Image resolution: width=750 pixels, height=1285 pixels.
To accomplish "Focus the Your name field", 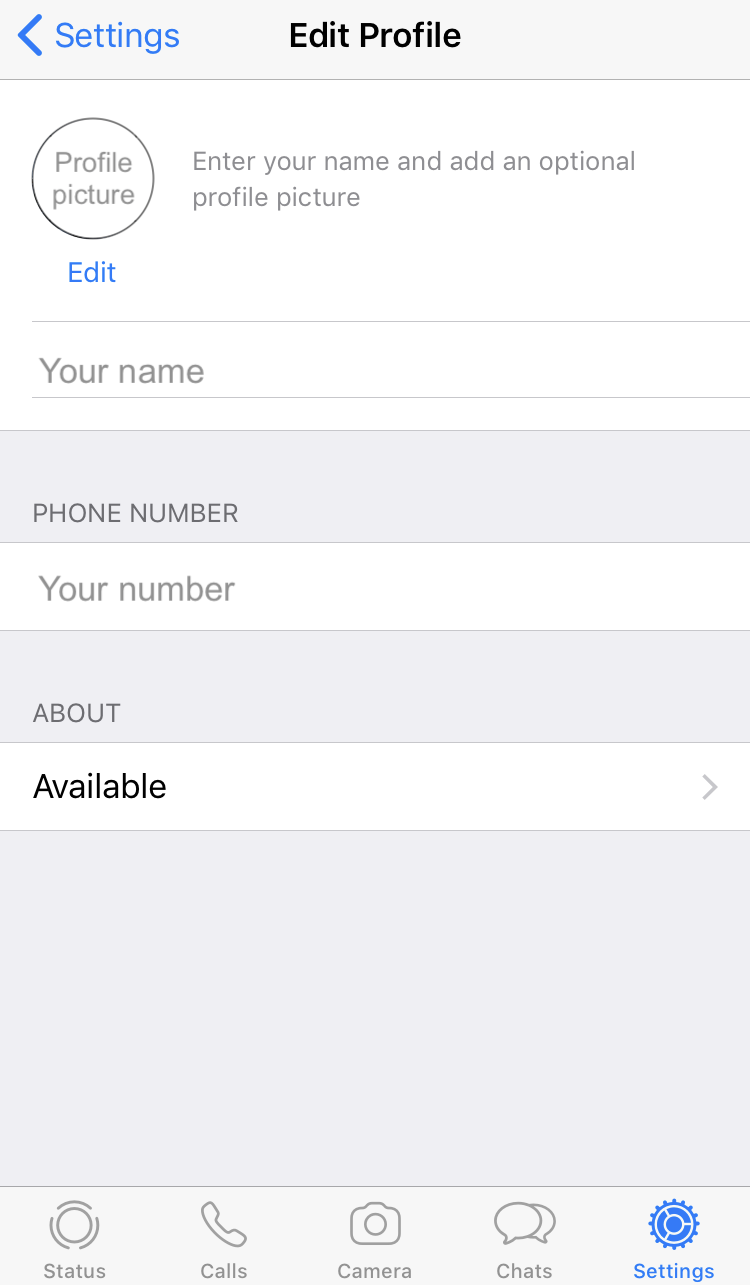I will (391, 371).
